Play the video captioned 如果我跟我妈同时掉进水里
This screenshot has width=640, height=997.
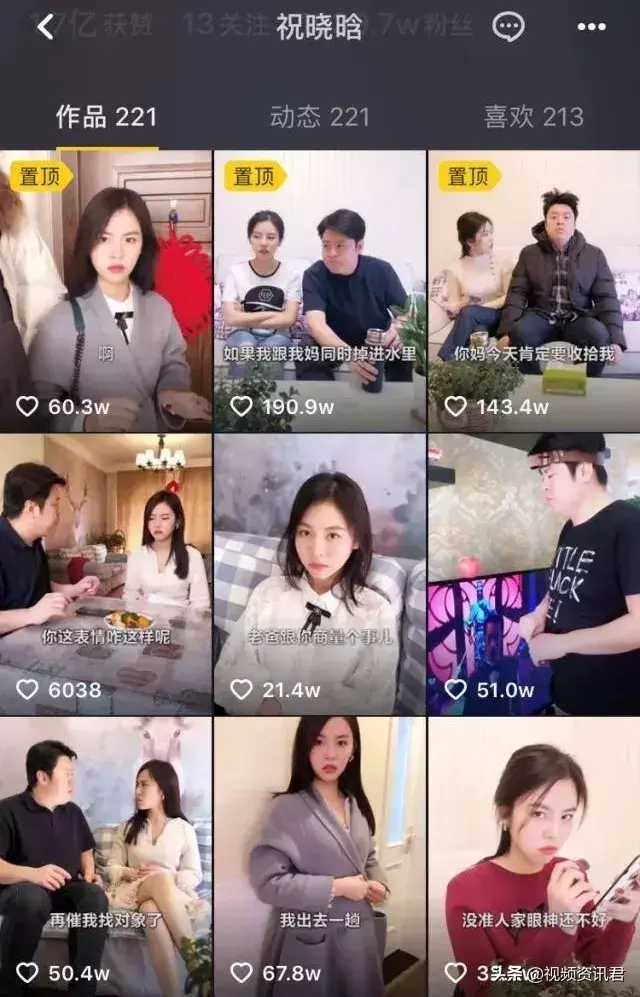pyautogui.click(x=320, y=290)
